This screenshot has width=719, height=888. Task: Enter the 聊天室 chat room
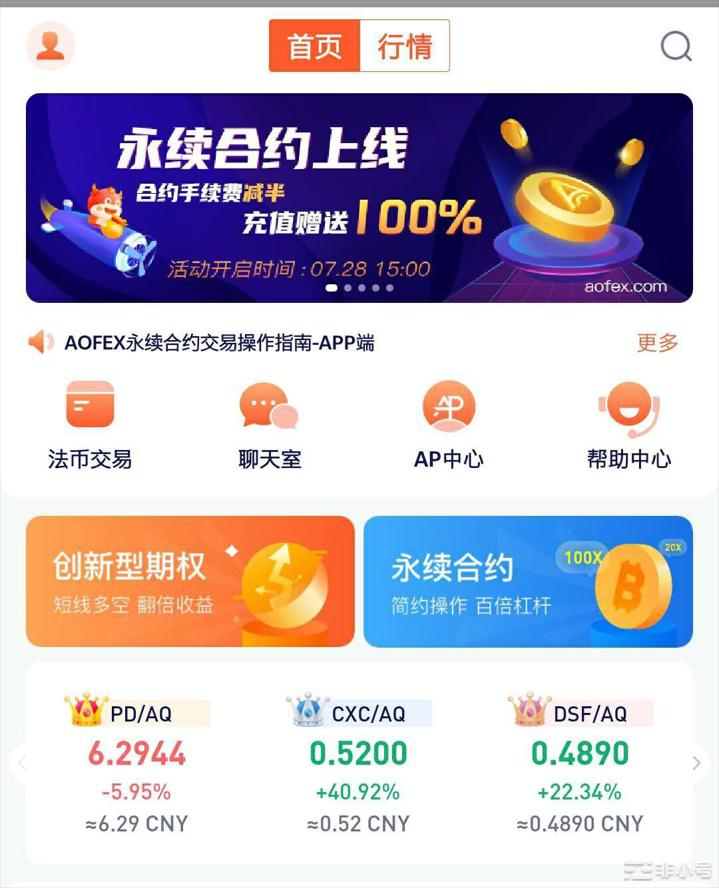tap(269, 425)
